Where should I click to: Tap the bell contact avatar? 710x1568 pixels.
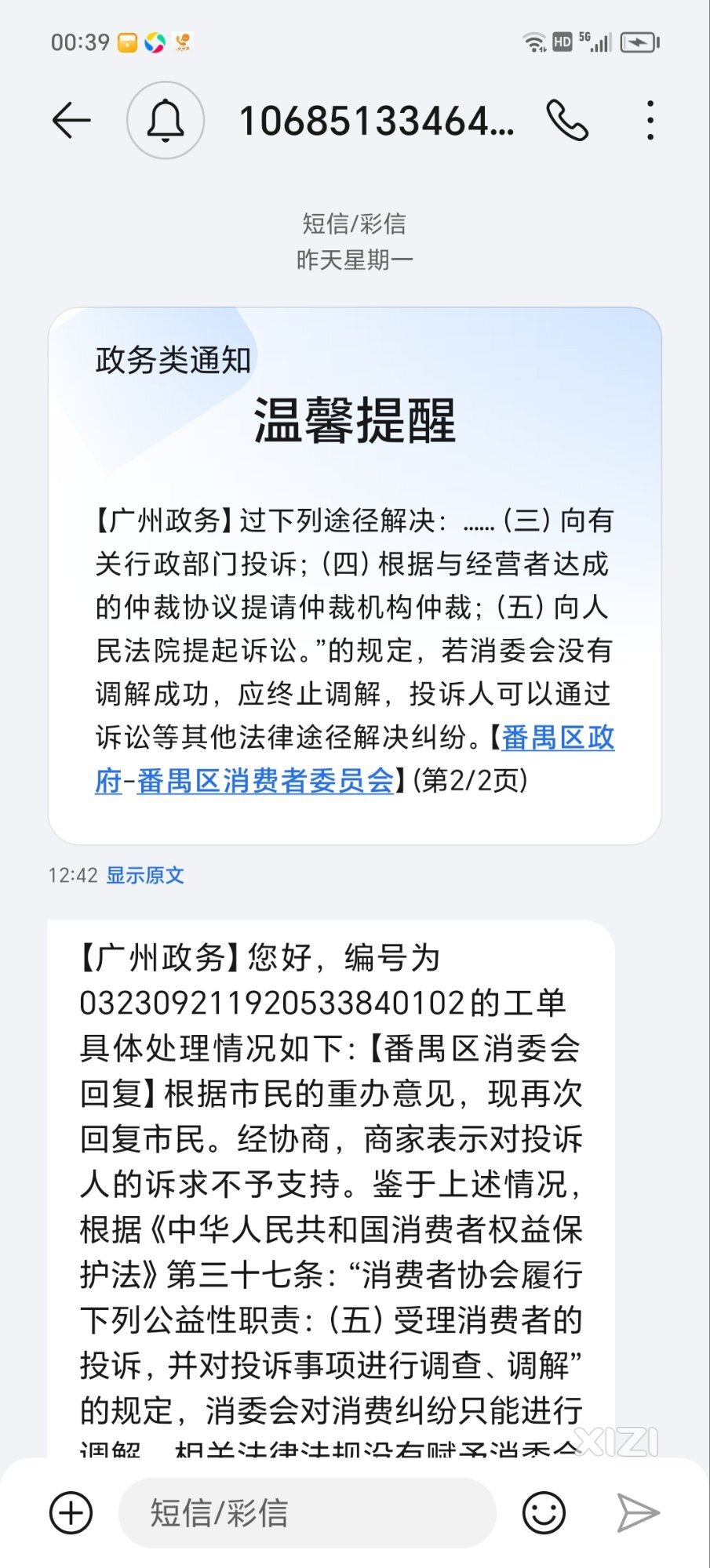click(x=166, y=121)
